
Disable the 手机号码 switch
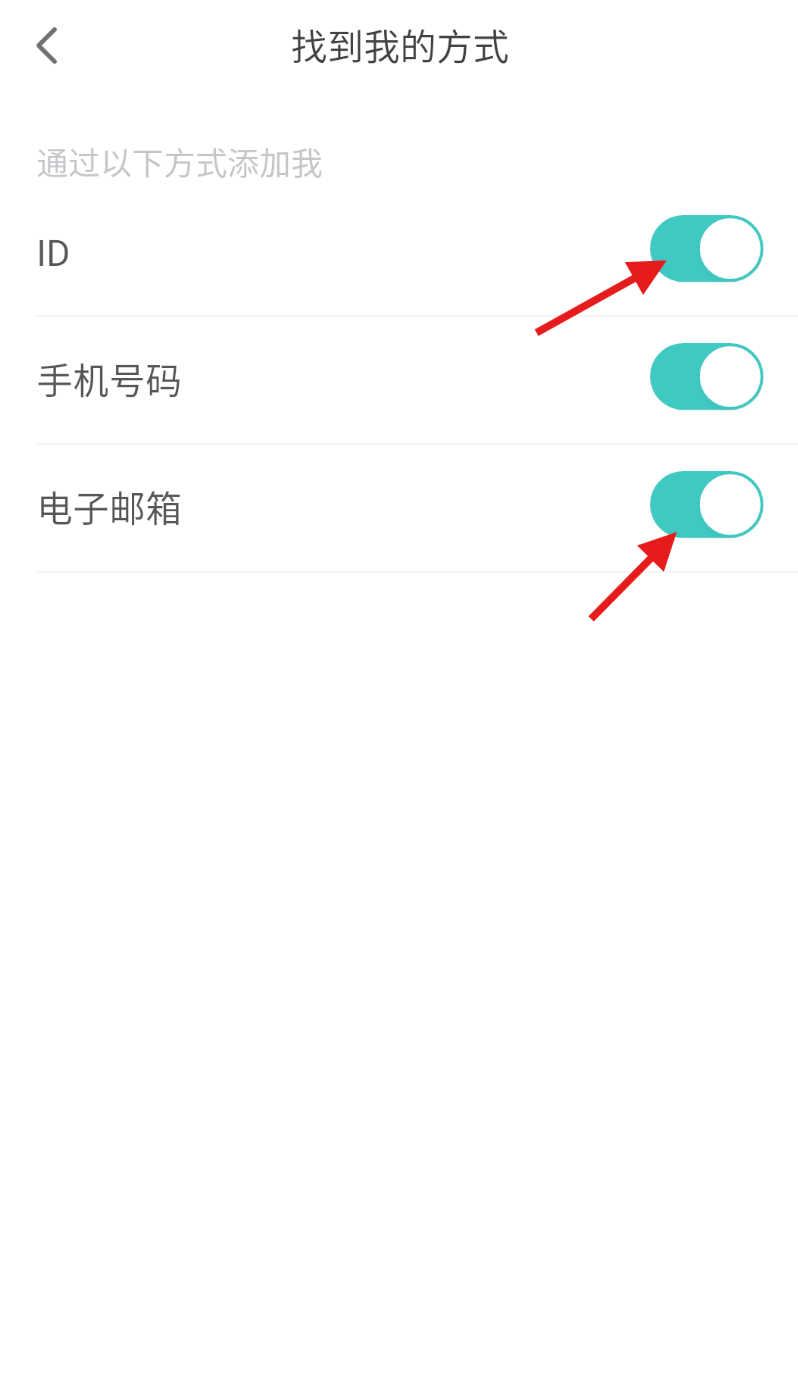[706, 377]
